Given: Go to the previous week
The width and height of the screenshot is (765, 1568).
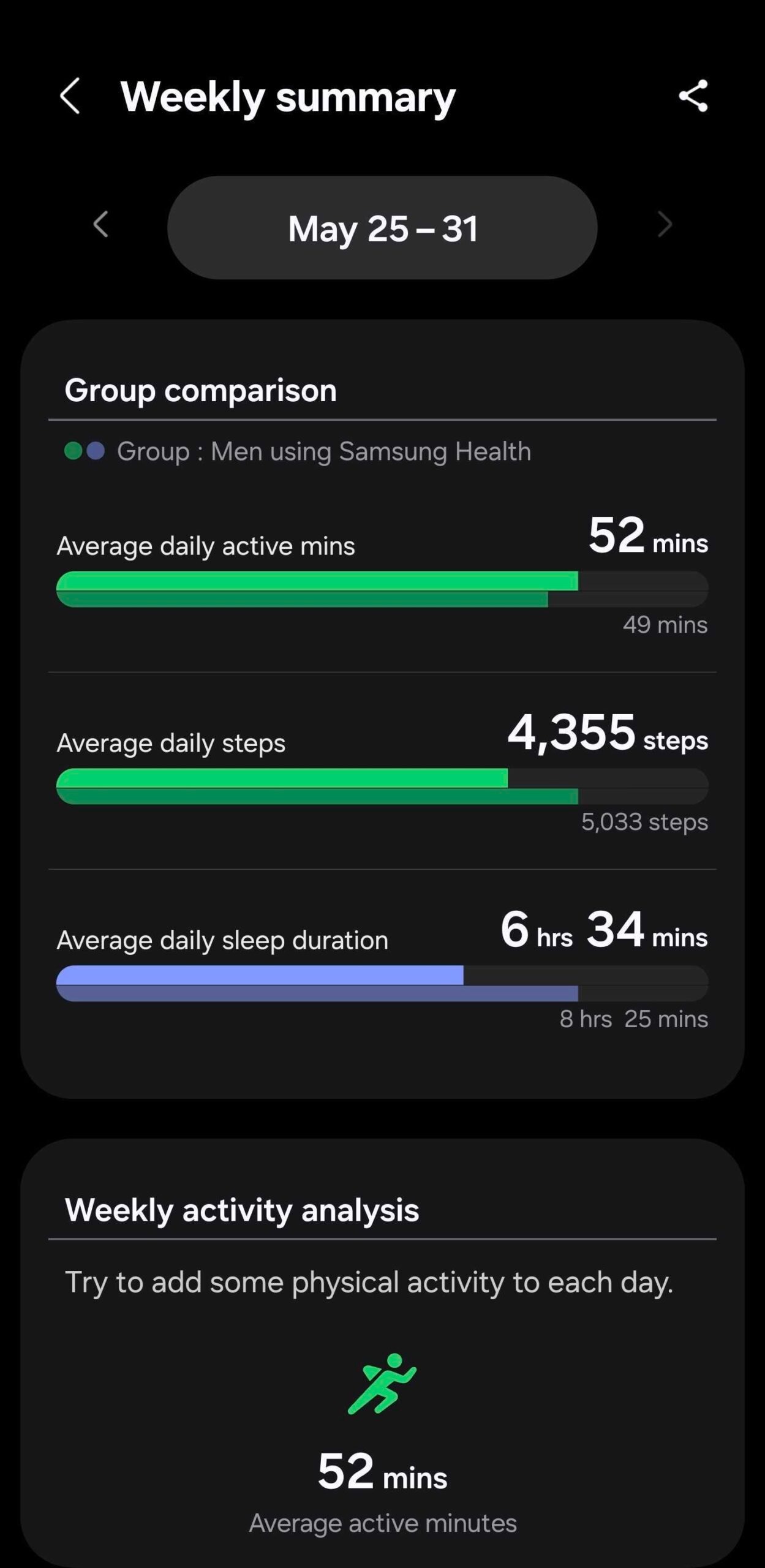Looking at the screenshot, I should pos(101,224).
